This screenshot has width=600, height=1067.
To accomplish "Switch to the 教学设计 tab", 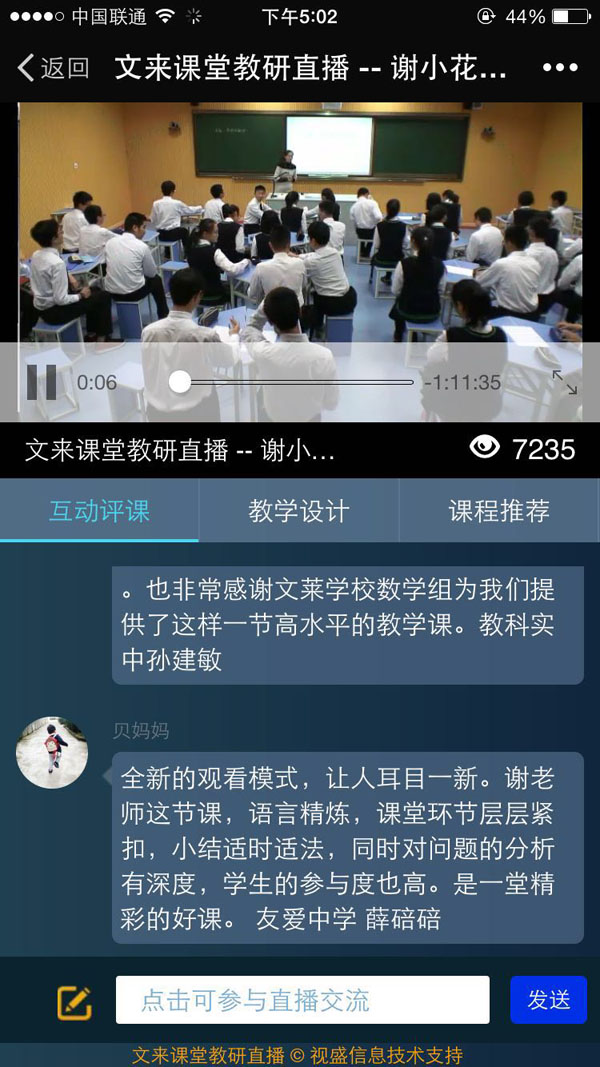I will pos(299,511).
